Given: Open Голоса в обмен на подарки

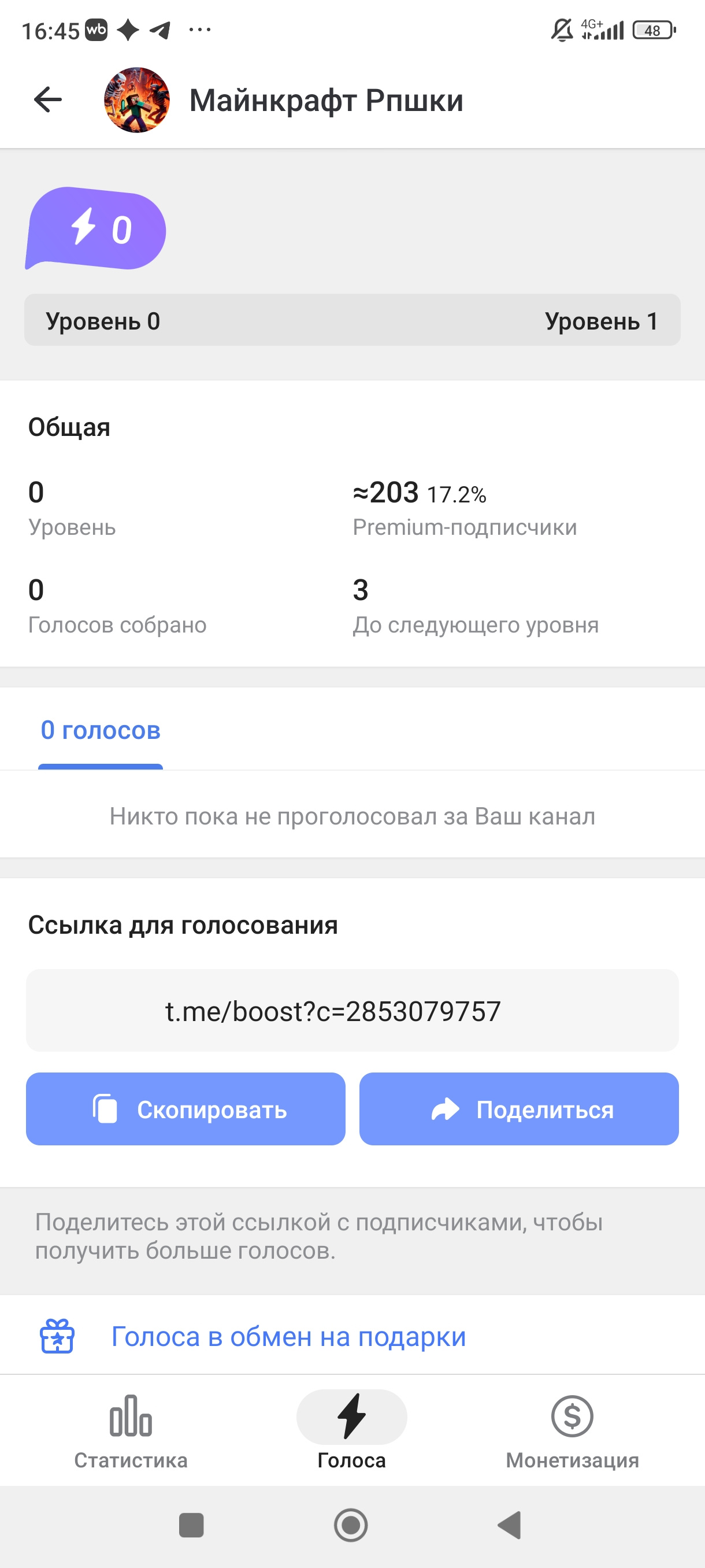Looking at the screenshot, I should (288, 1337).
